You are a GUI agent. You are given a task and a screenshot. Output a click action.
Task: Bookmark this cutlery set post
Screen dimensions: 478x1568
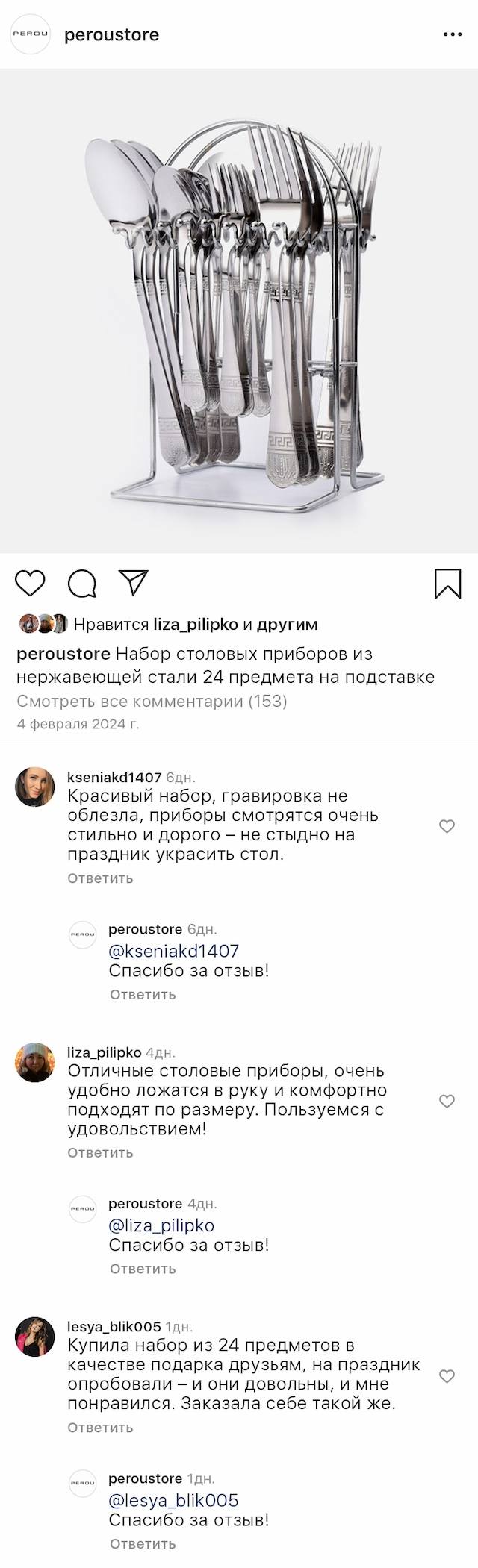click(447, 583)
